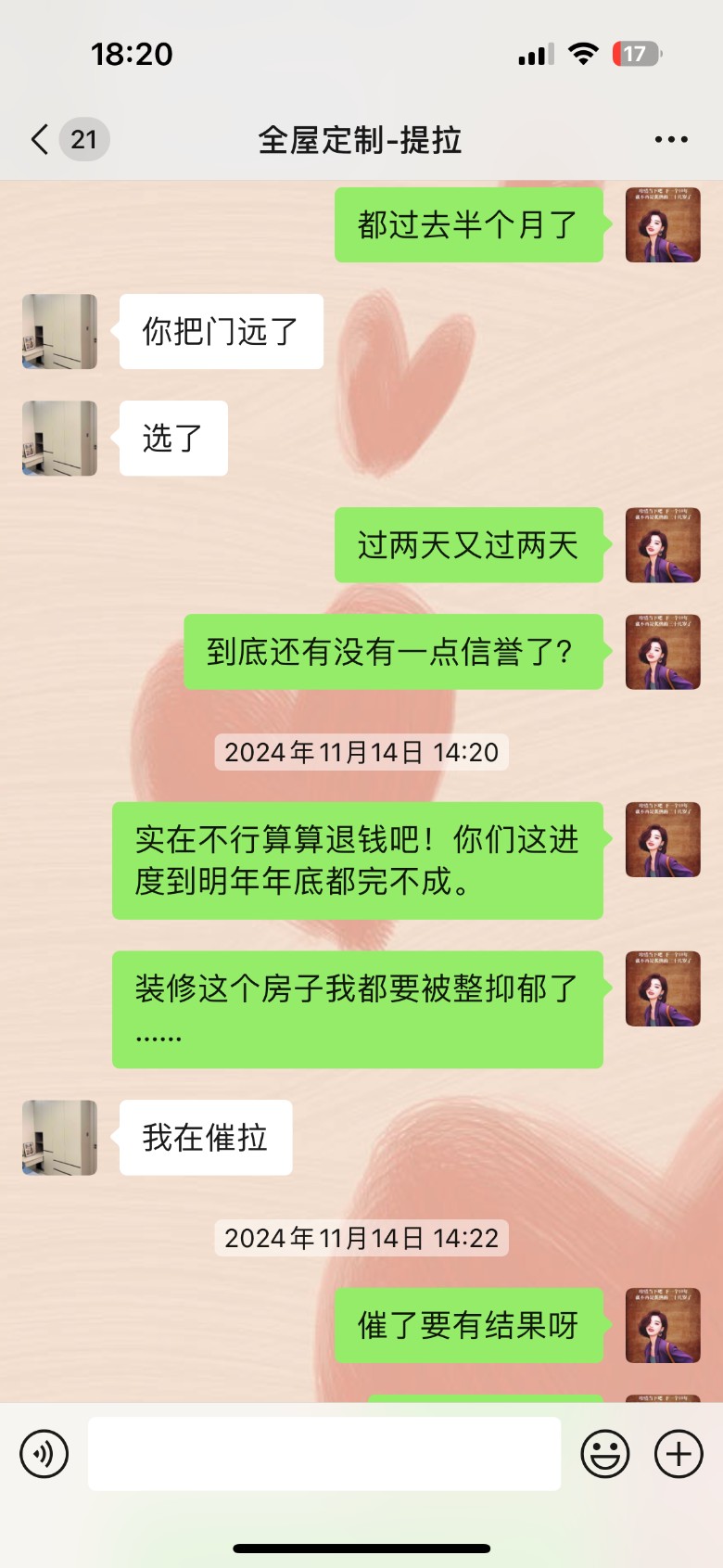
Task: Open the three-dot chat options menu
Action: (670, 140)
